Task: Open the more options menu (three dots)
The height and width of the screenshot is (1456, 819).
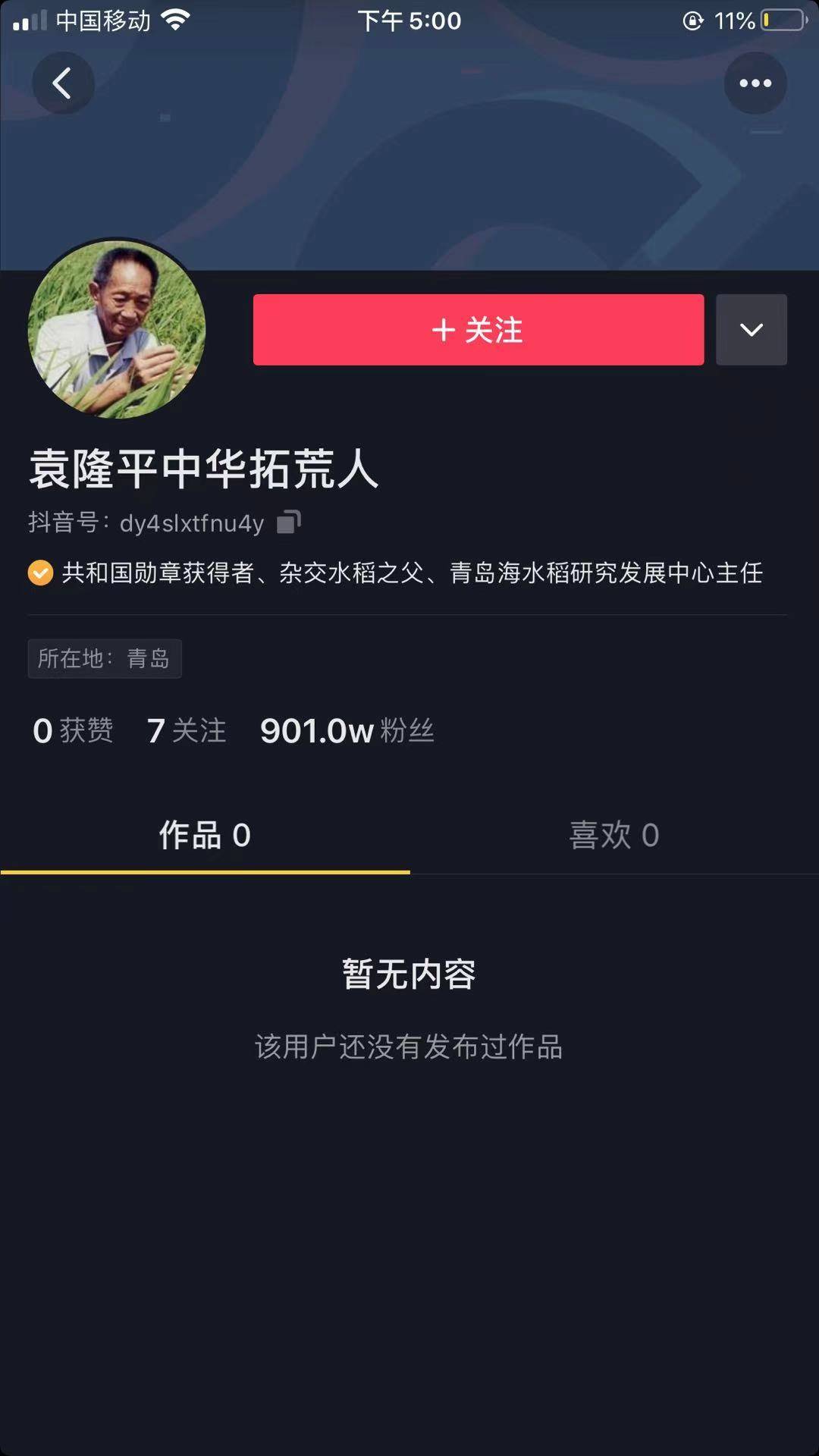Action: pyautogui.click(x=755, y=83)
